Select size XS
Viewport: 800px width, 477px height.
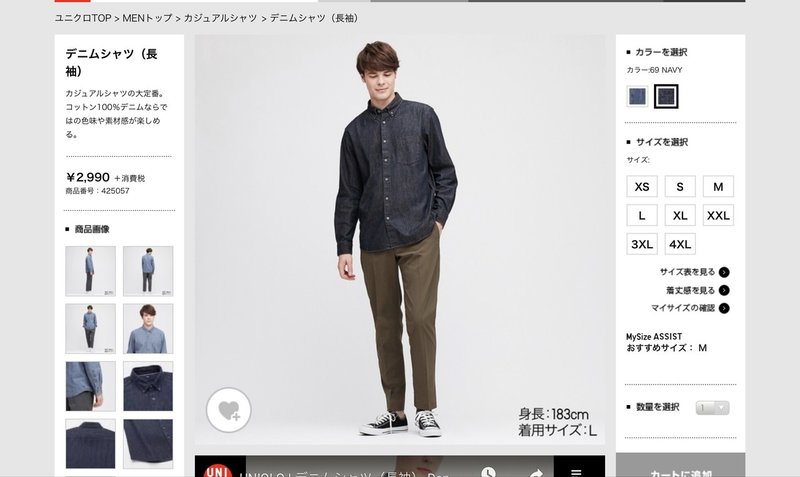(642, 187)
